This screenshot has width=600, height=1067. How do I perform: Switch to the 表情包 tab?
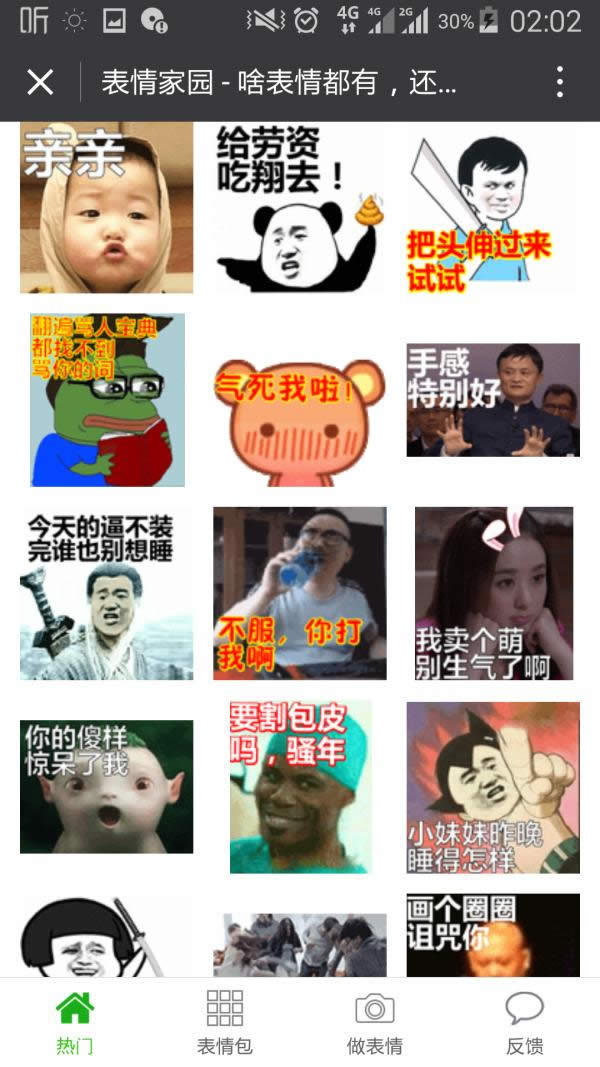(225, 1022)
